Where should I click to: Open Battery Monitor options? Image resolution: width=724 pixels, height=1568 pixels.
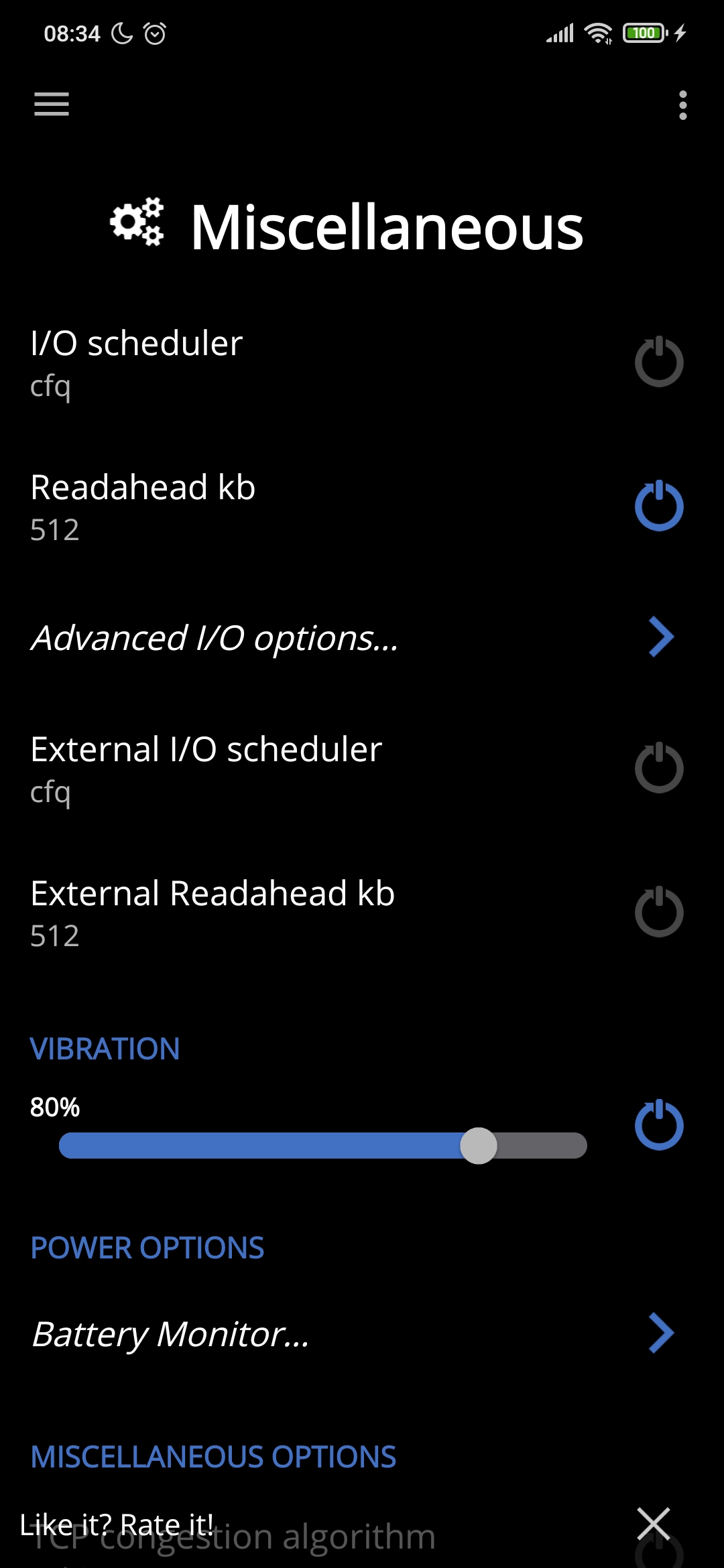point(362,1333)
